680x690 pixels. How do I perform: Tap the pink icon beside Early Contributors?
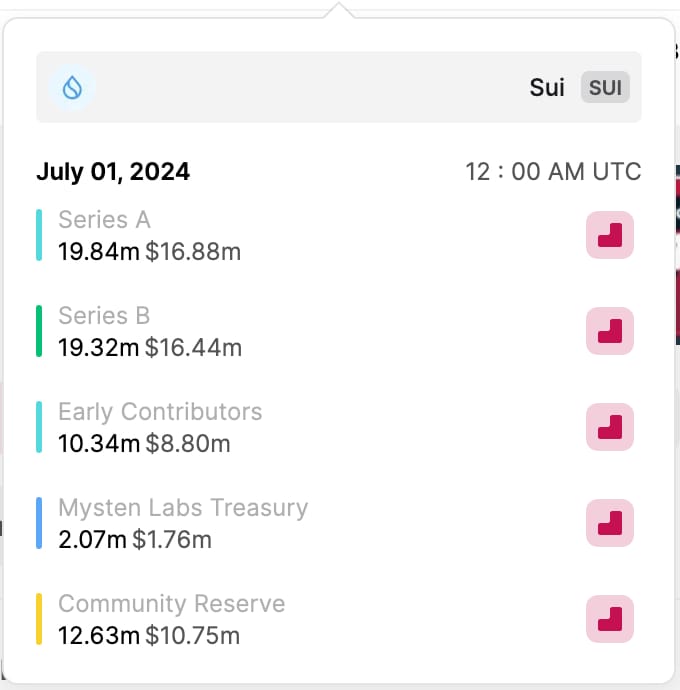(610, 427)
